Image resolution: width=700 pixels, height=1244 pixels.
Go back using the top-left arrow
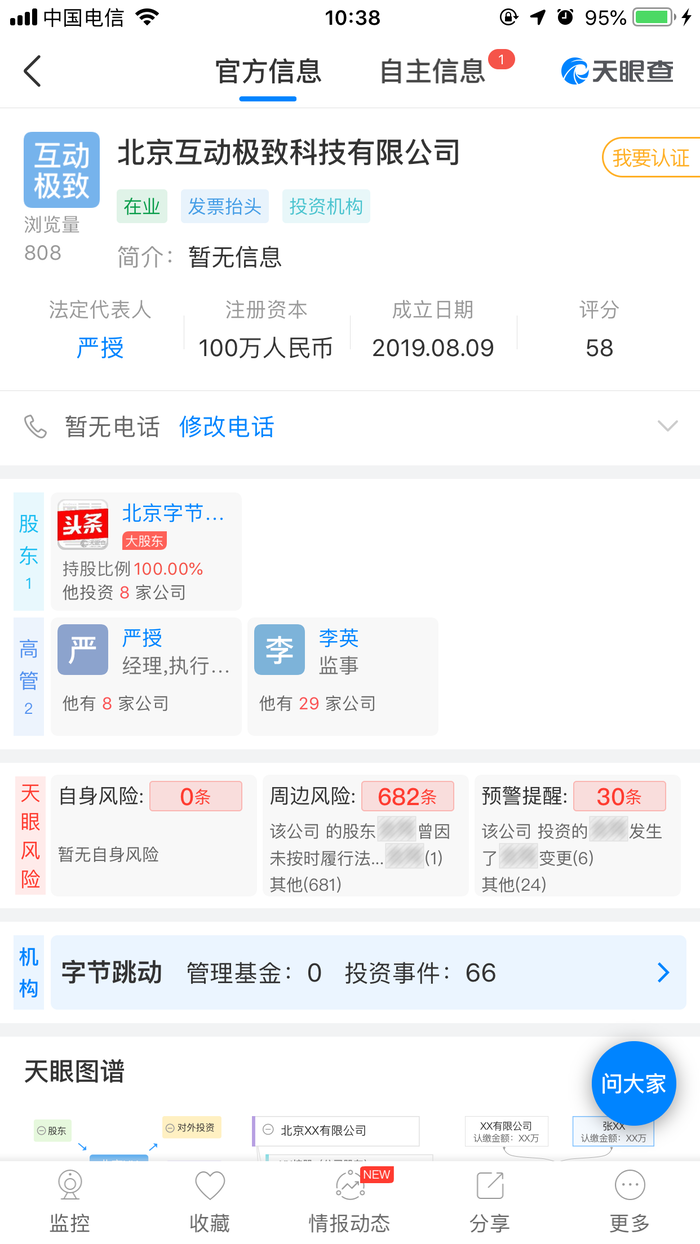[x=33, y=71]
